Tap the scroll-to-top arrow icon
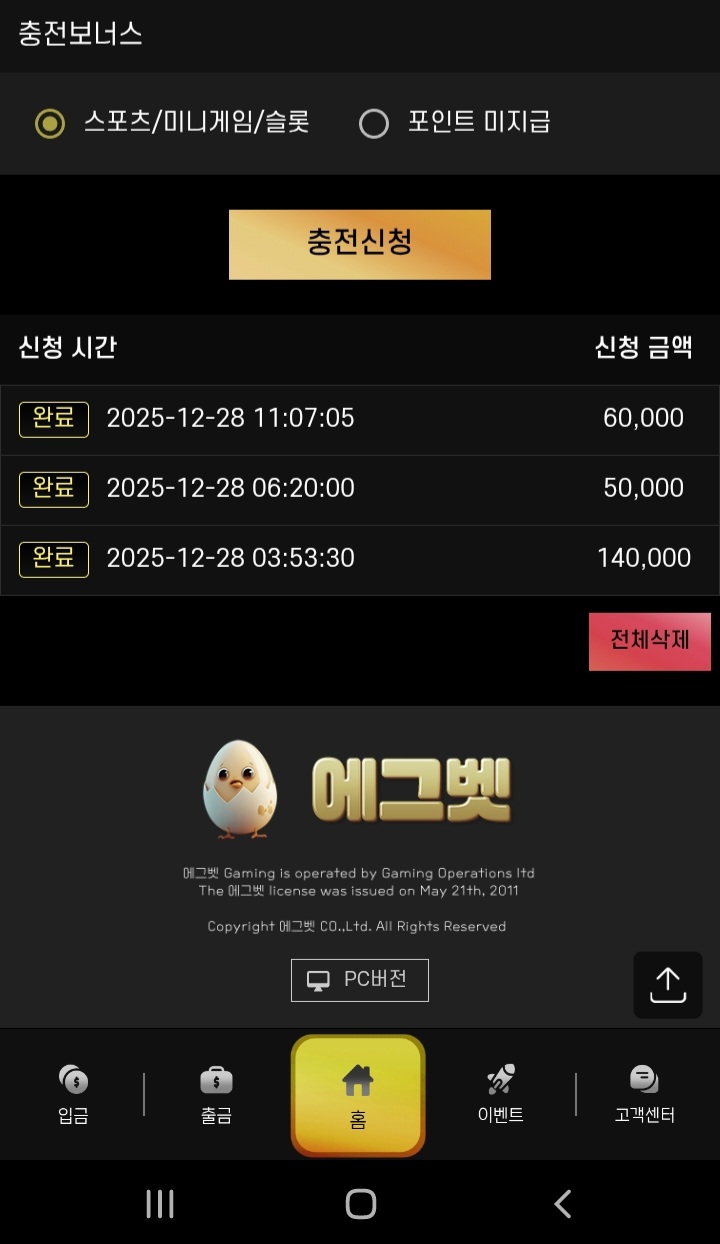720x1244 pixels. 667,985
